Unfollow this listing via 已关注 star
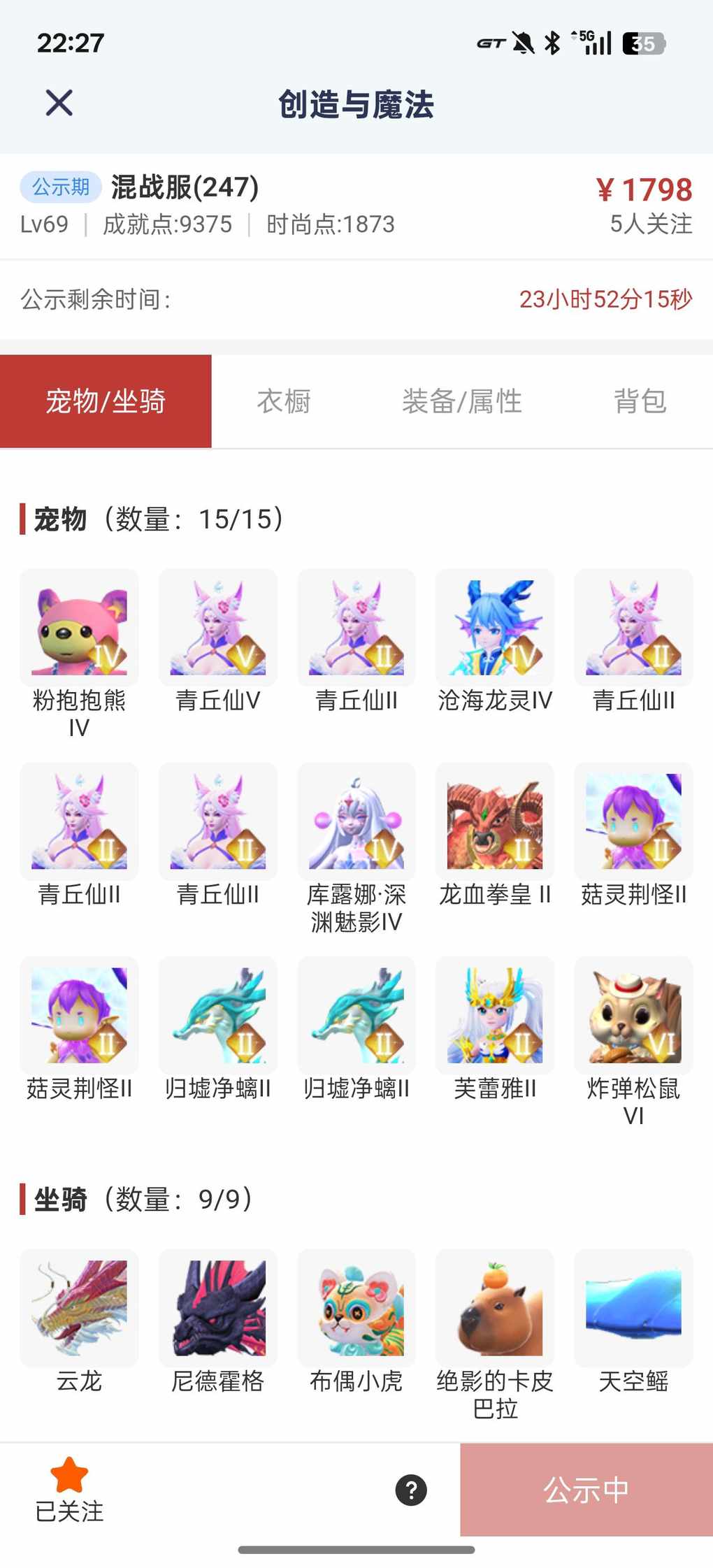 click(69, 1489)
